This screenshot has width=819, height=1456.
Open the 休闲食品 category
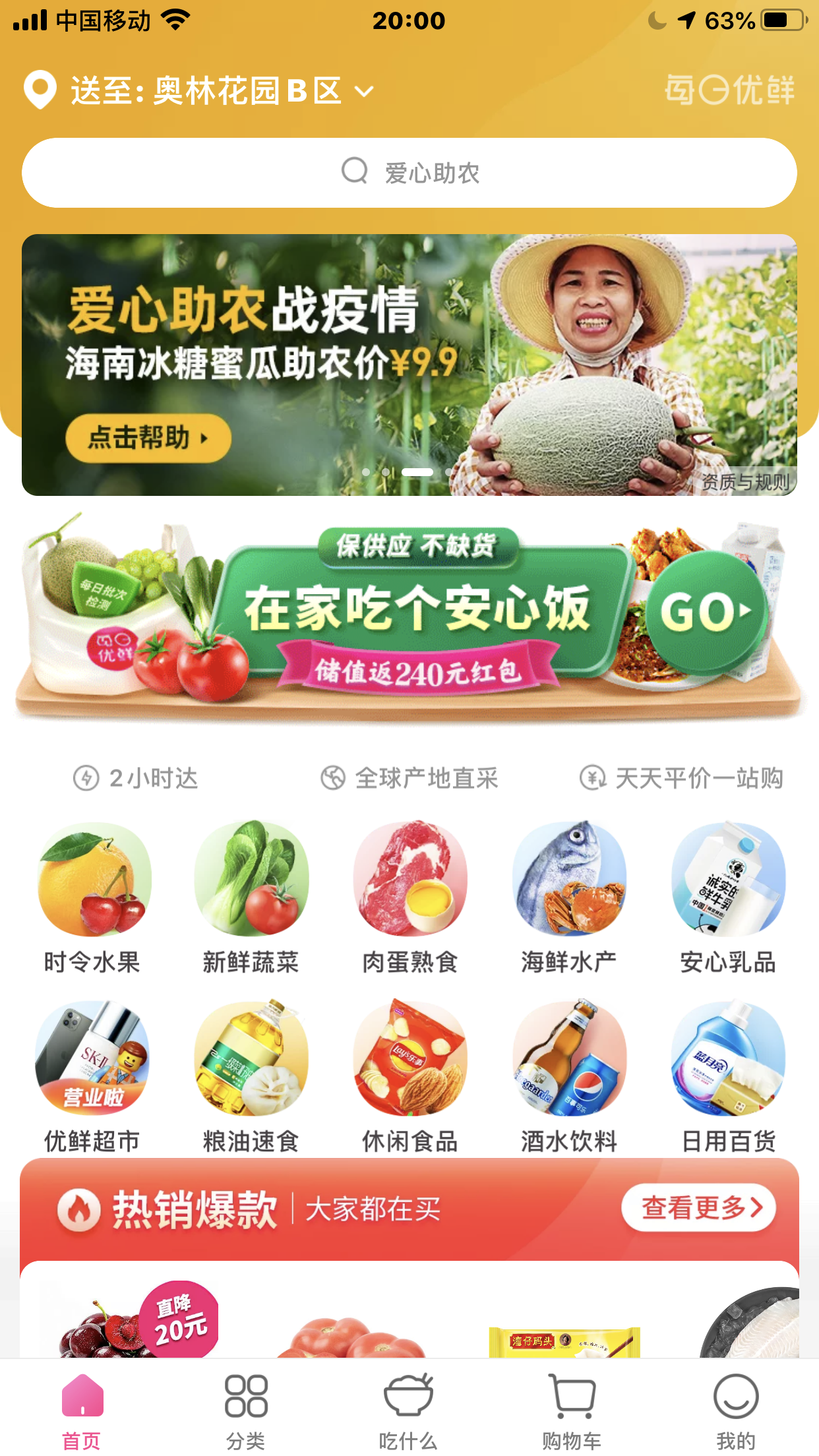tap(409, 1076)
